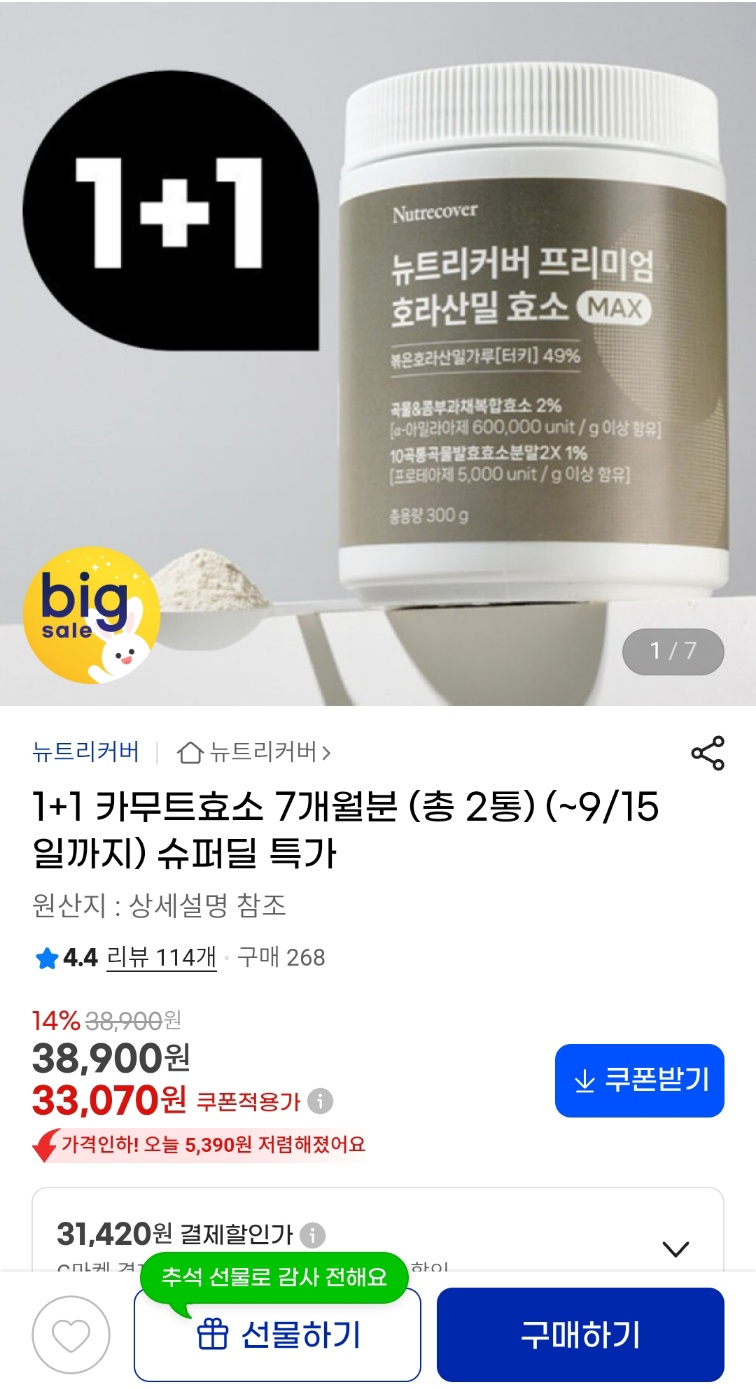
Task: Tap 구매하기 to purchase
Action: (x=580, y=1335)
